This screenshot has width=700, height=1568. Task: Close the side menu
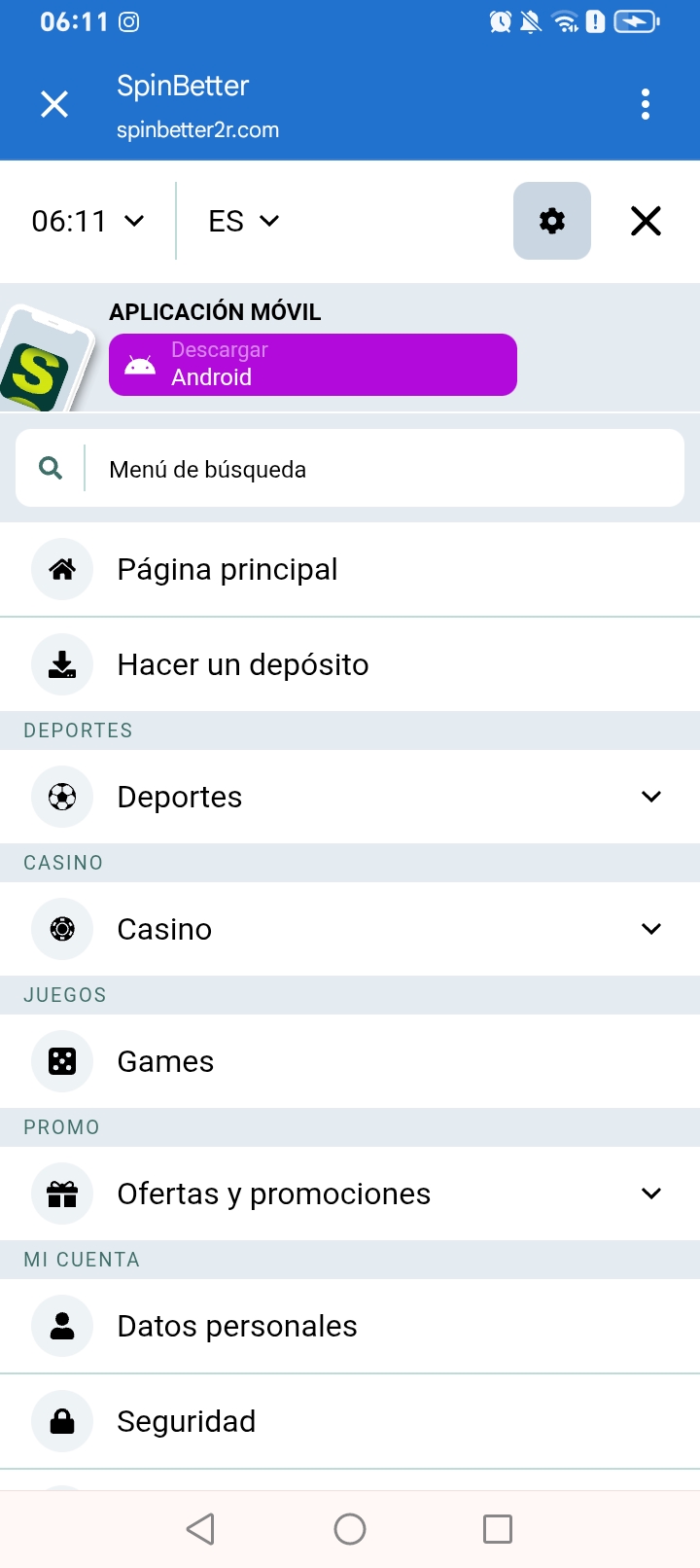[x=646, y=221]
